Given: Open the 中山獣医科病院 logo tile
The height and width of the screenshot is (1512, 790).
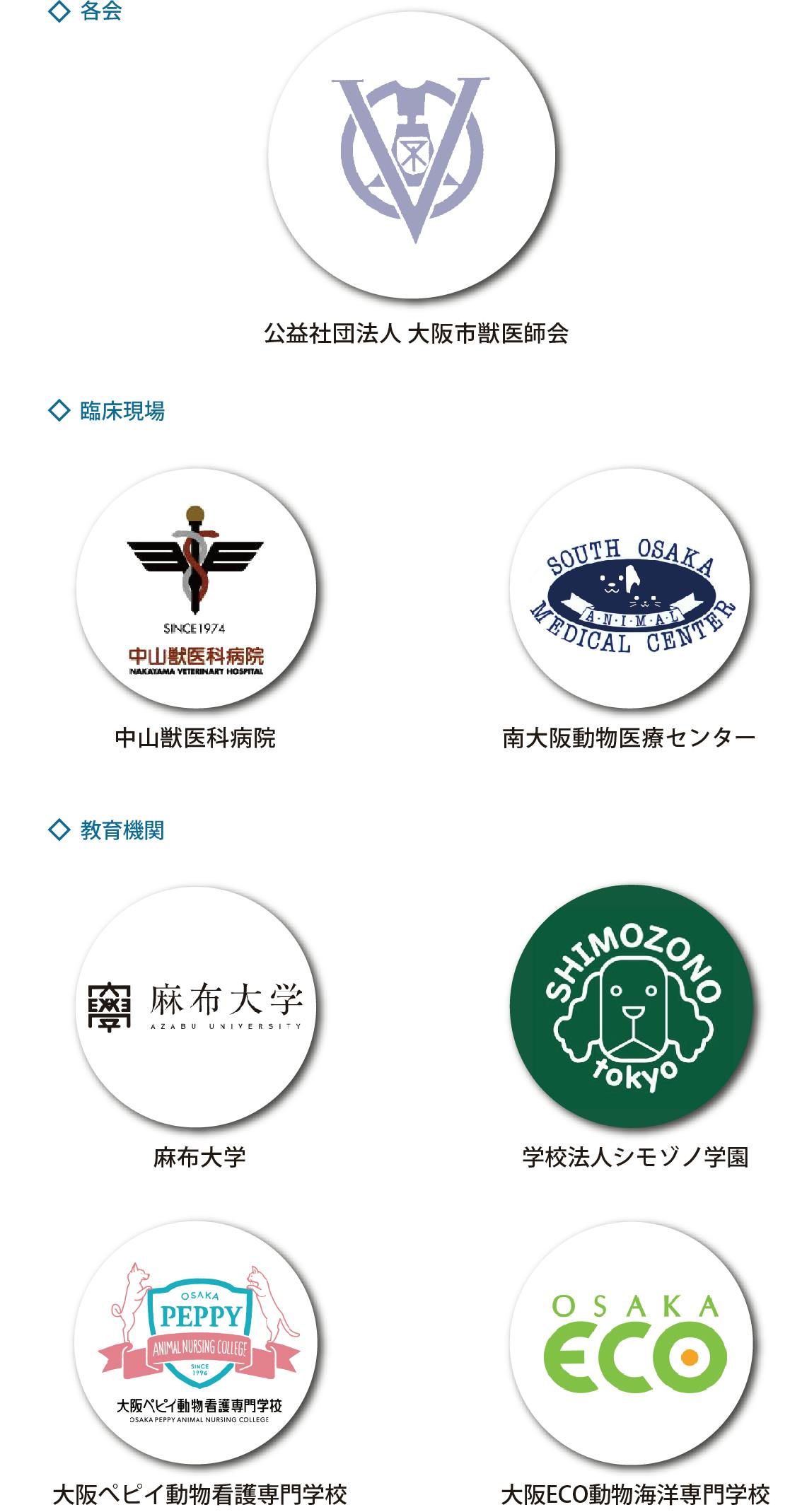Looking at the screenshot, I should (196, 588).
